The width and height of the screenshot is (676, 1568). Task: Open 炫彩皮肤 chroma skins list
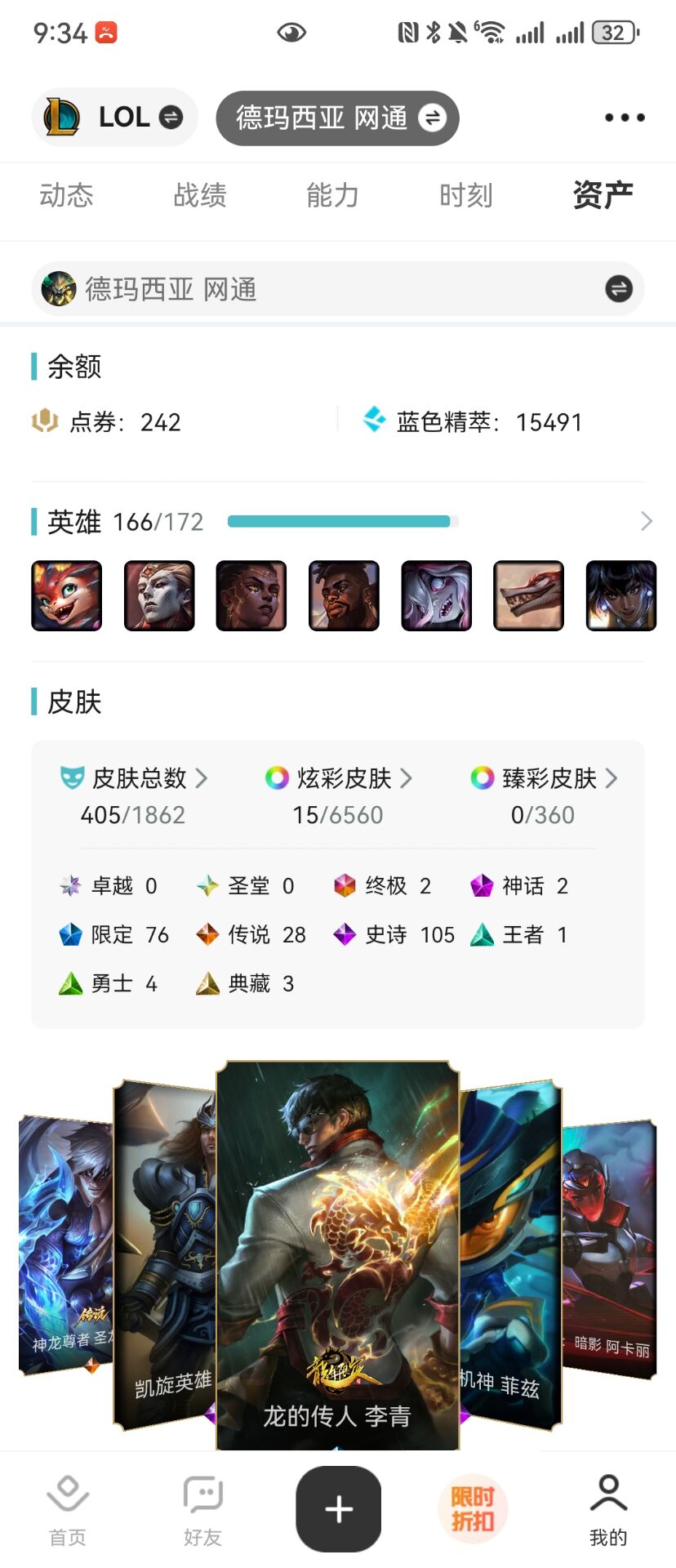(x=338, y=779)
